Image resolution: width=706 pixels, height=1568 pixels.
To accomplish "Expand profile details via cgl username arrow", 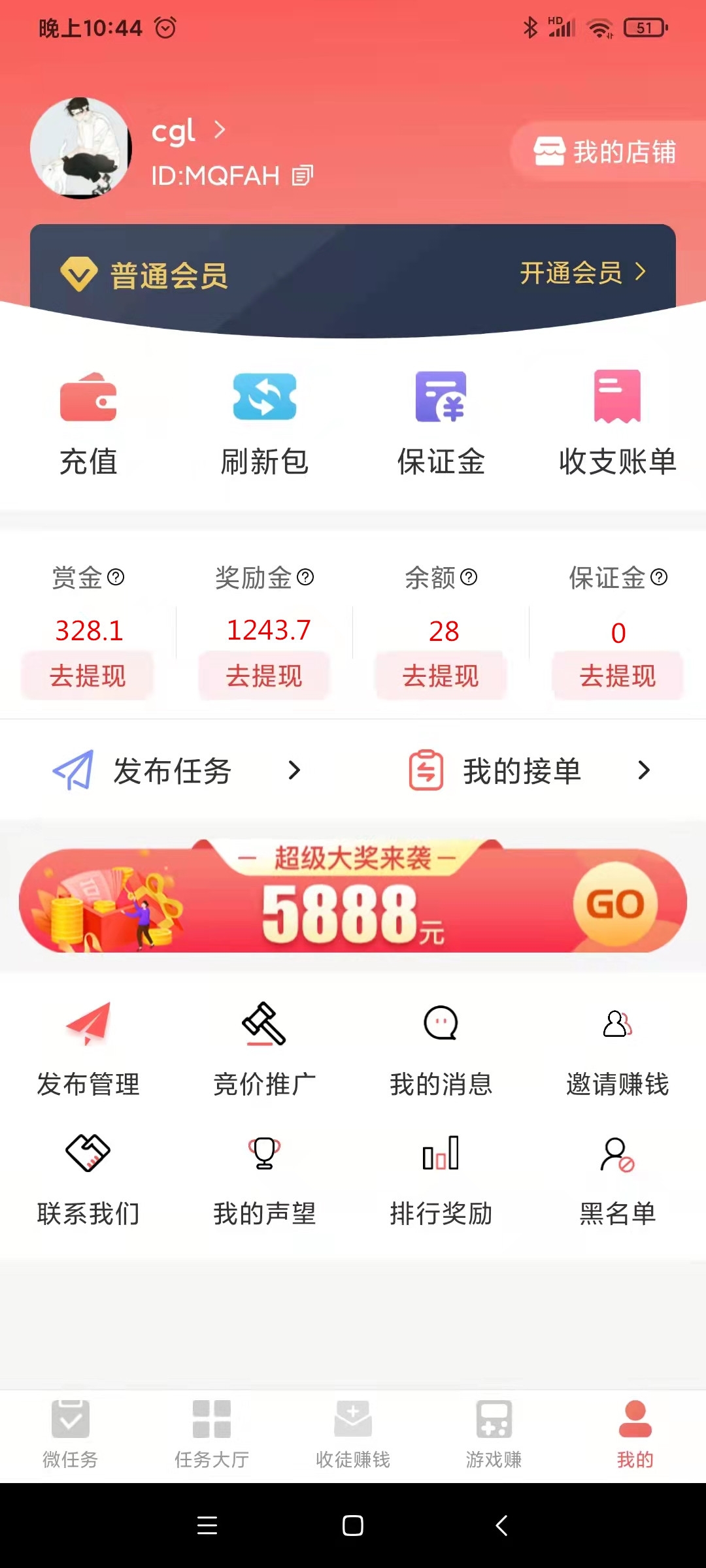I will coord(220,130).
